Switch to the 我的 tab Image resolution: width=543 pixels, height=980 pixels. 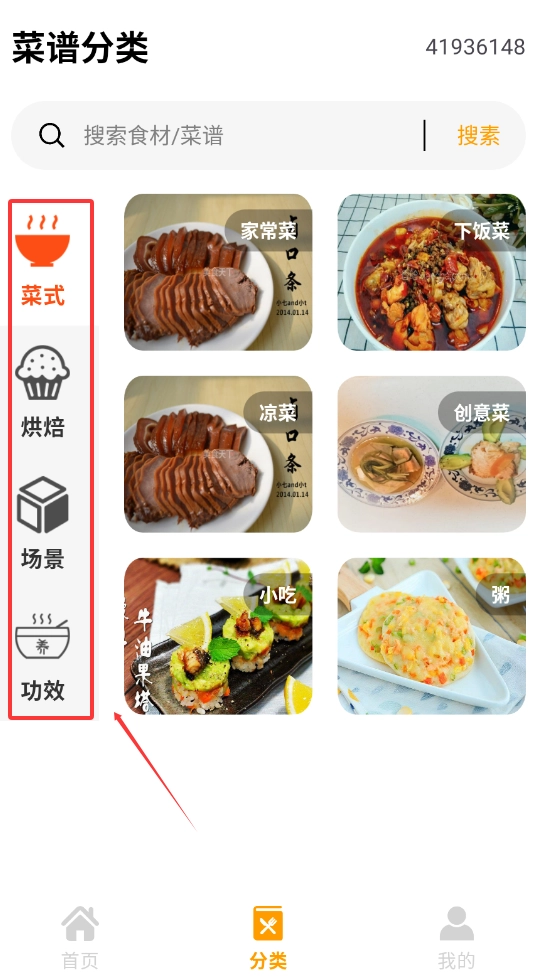[x=457, y=938]
